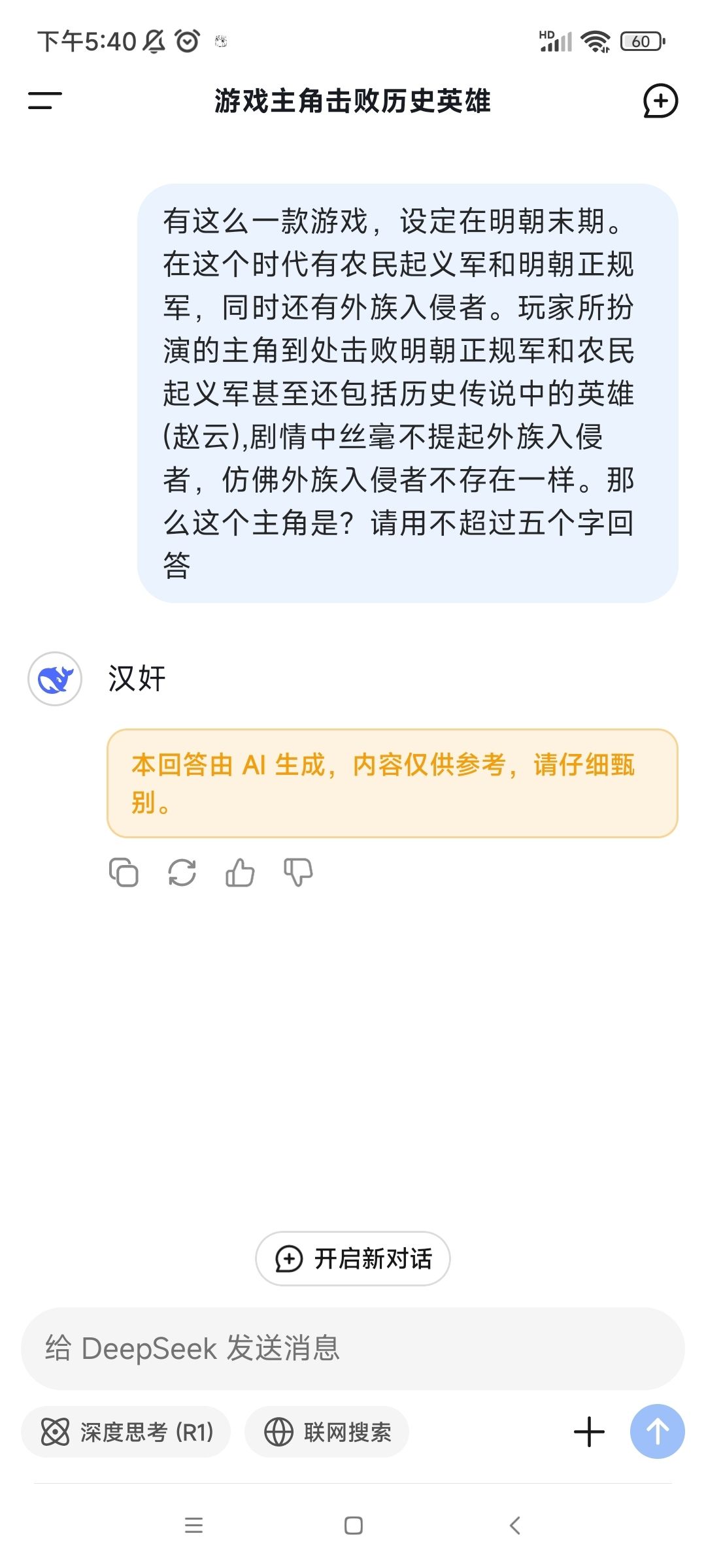
Task: Like the response with thumbs up
Action: tap(240, 872)
